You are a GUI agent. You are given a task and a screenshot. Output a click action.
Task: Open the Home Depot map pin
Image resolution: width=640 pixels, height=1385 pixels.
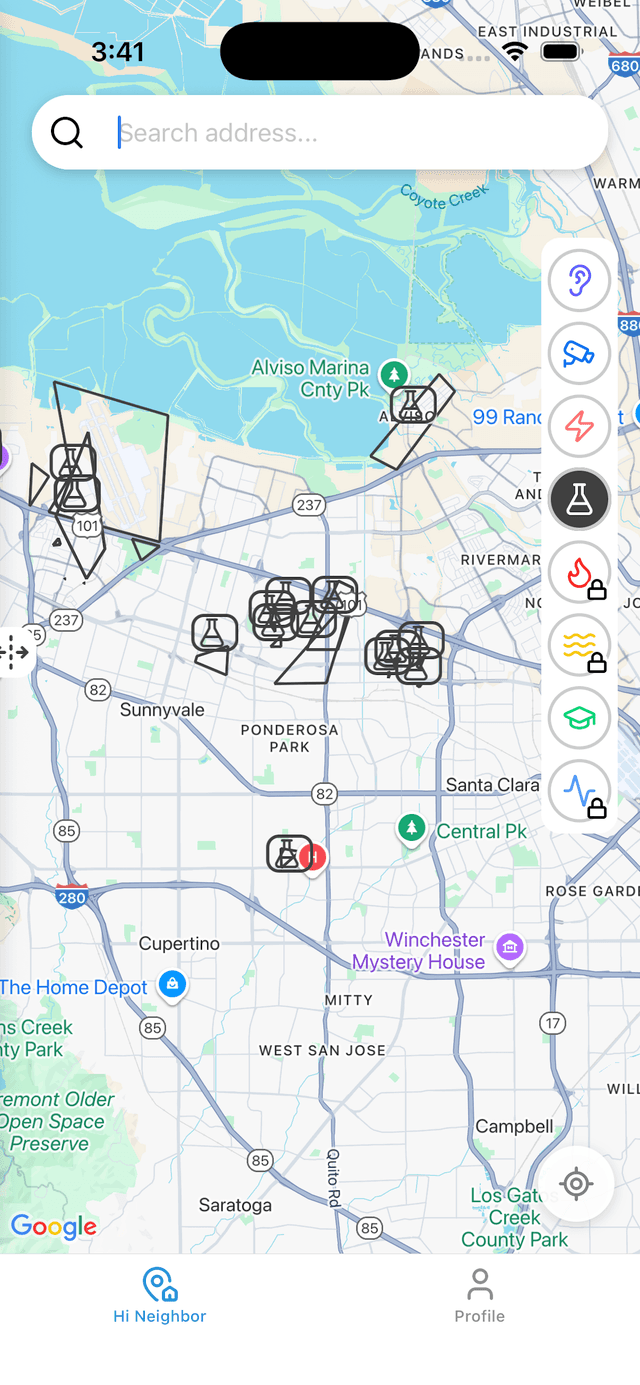point(172,986)
